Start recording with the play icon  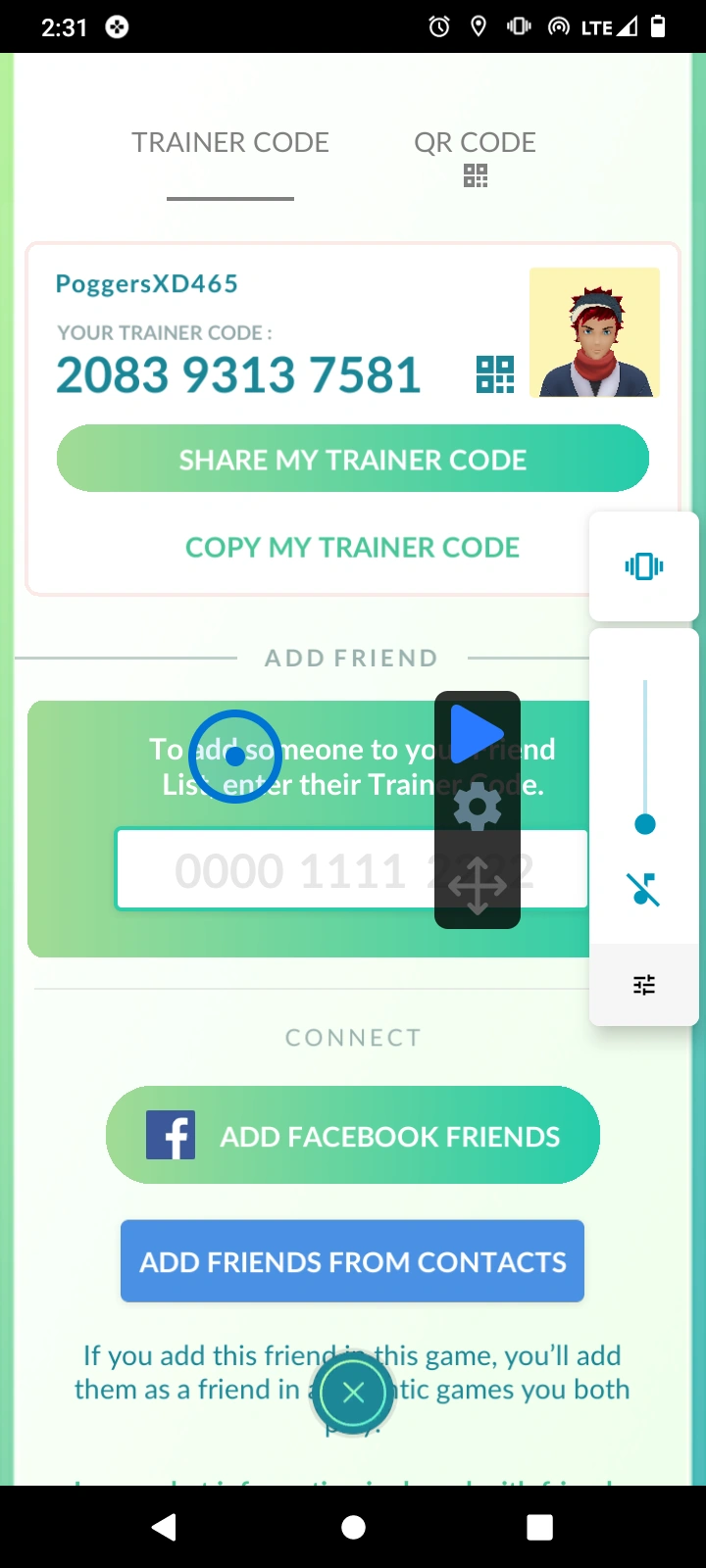477,732
